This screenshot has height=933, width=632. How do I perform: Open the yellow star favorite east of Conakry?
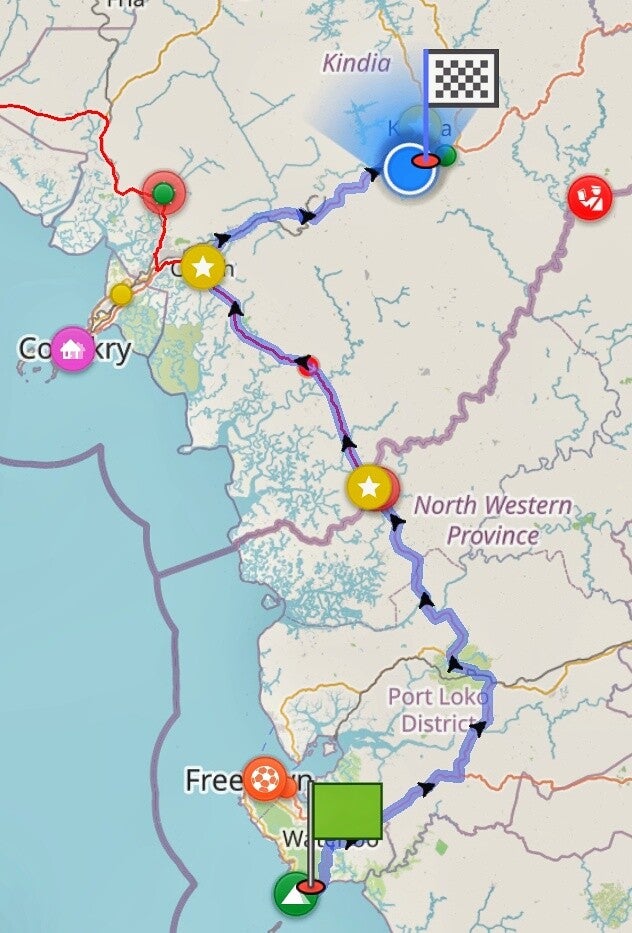(202, 267)
